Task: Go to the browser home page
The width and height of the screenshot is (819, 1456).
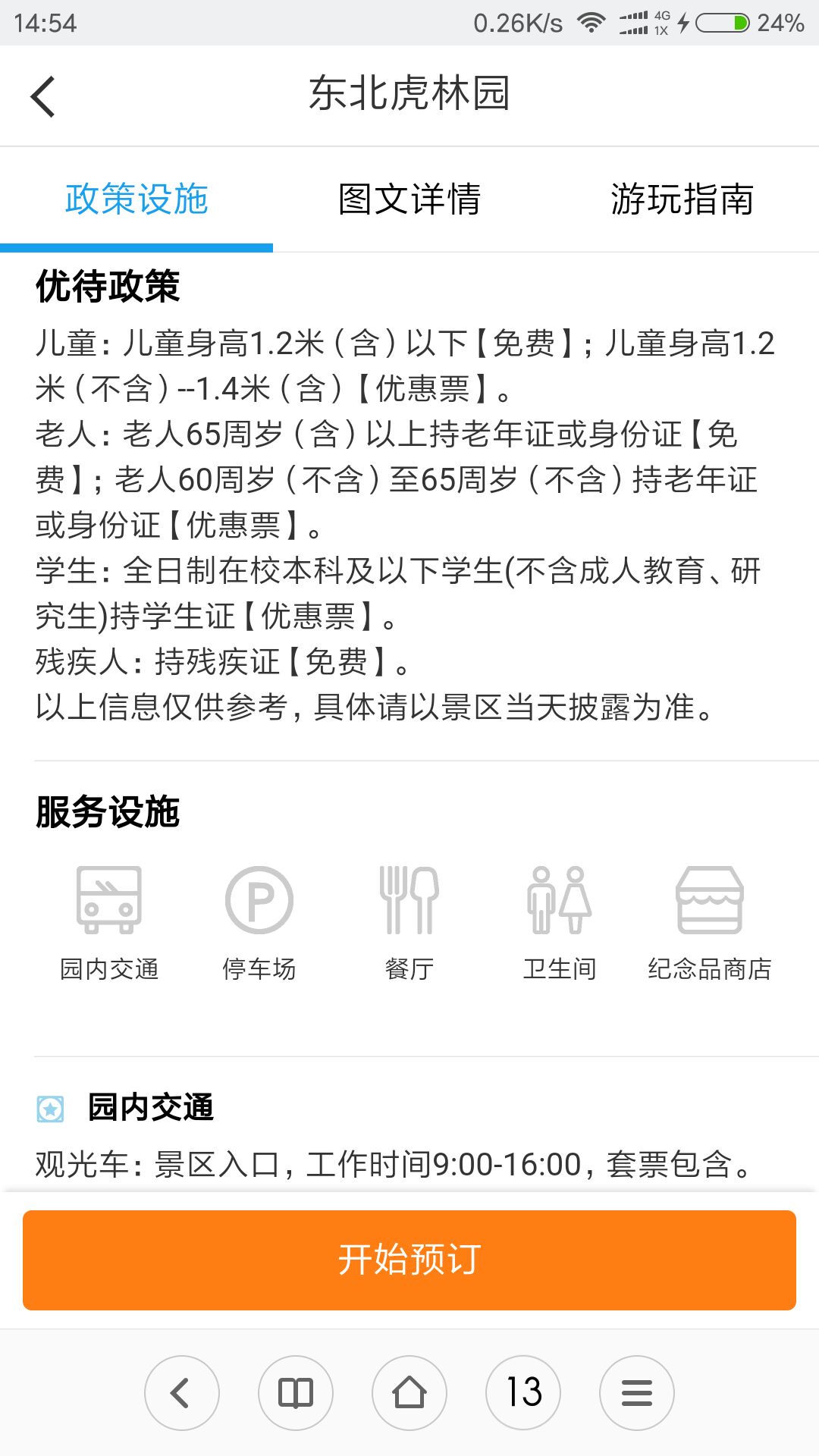Action: (x=409, y=1393)
